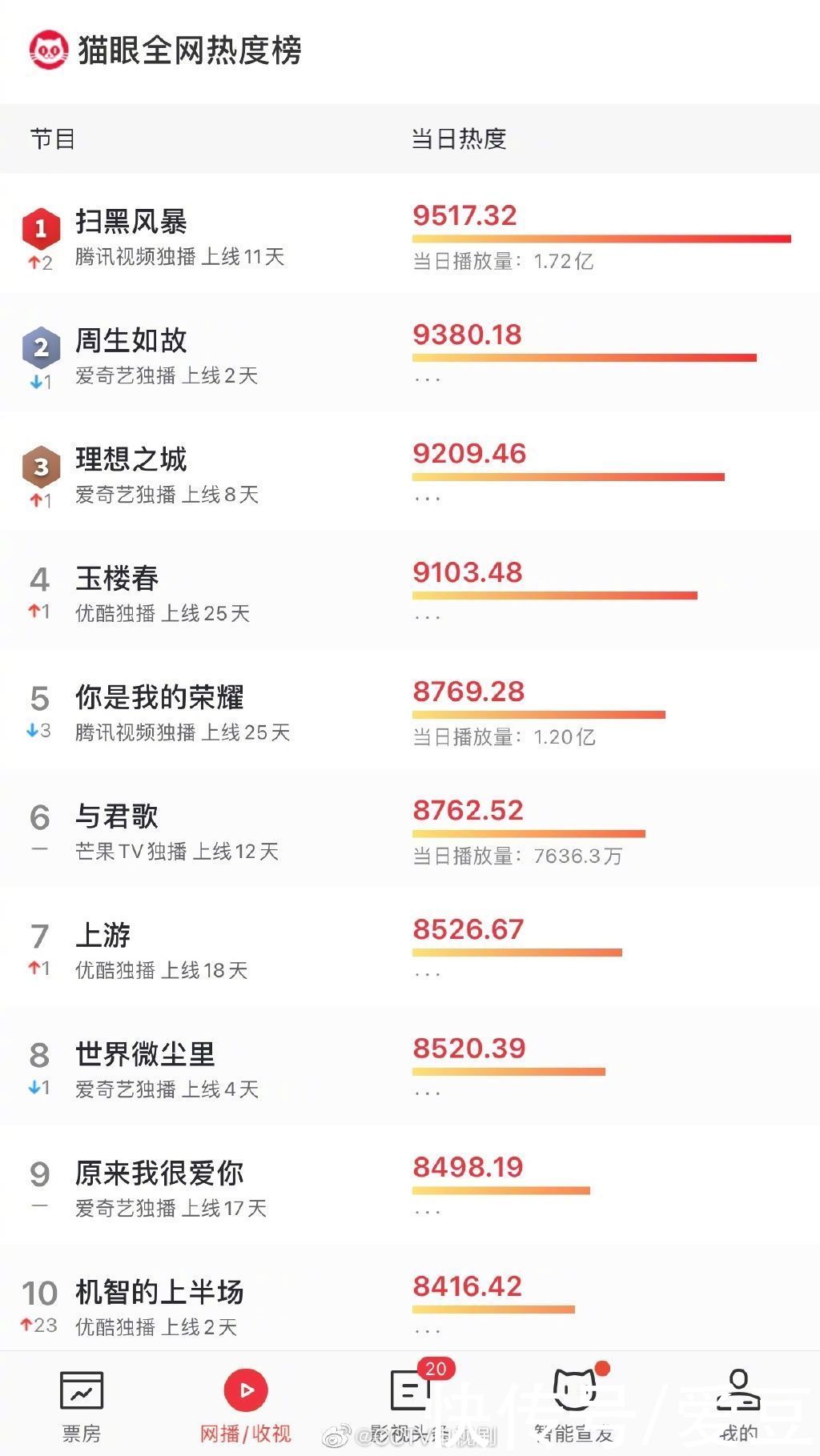Open the 世界微尘里 row
The width and height of the screenshot is (820, 1456).
click(x=145, y=1054)
